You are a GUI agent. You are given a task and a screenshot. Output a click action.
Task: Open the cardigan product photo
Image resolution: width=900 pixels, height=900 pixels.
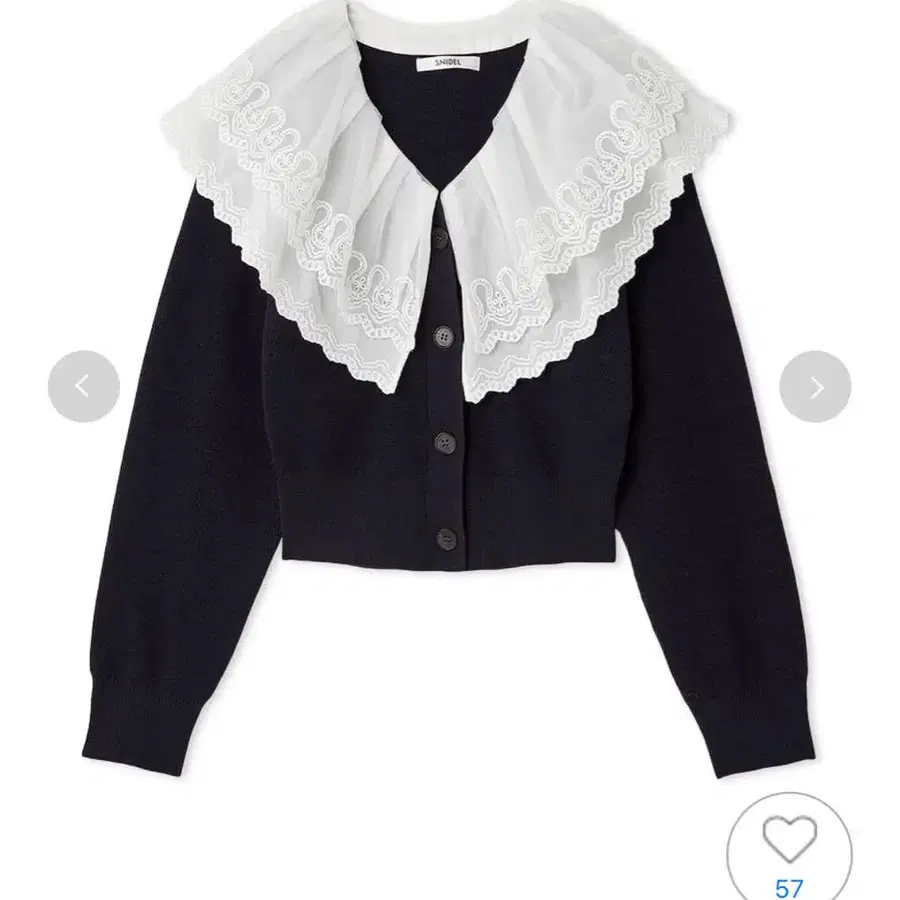pyautogui.click(x=450, y=390)
